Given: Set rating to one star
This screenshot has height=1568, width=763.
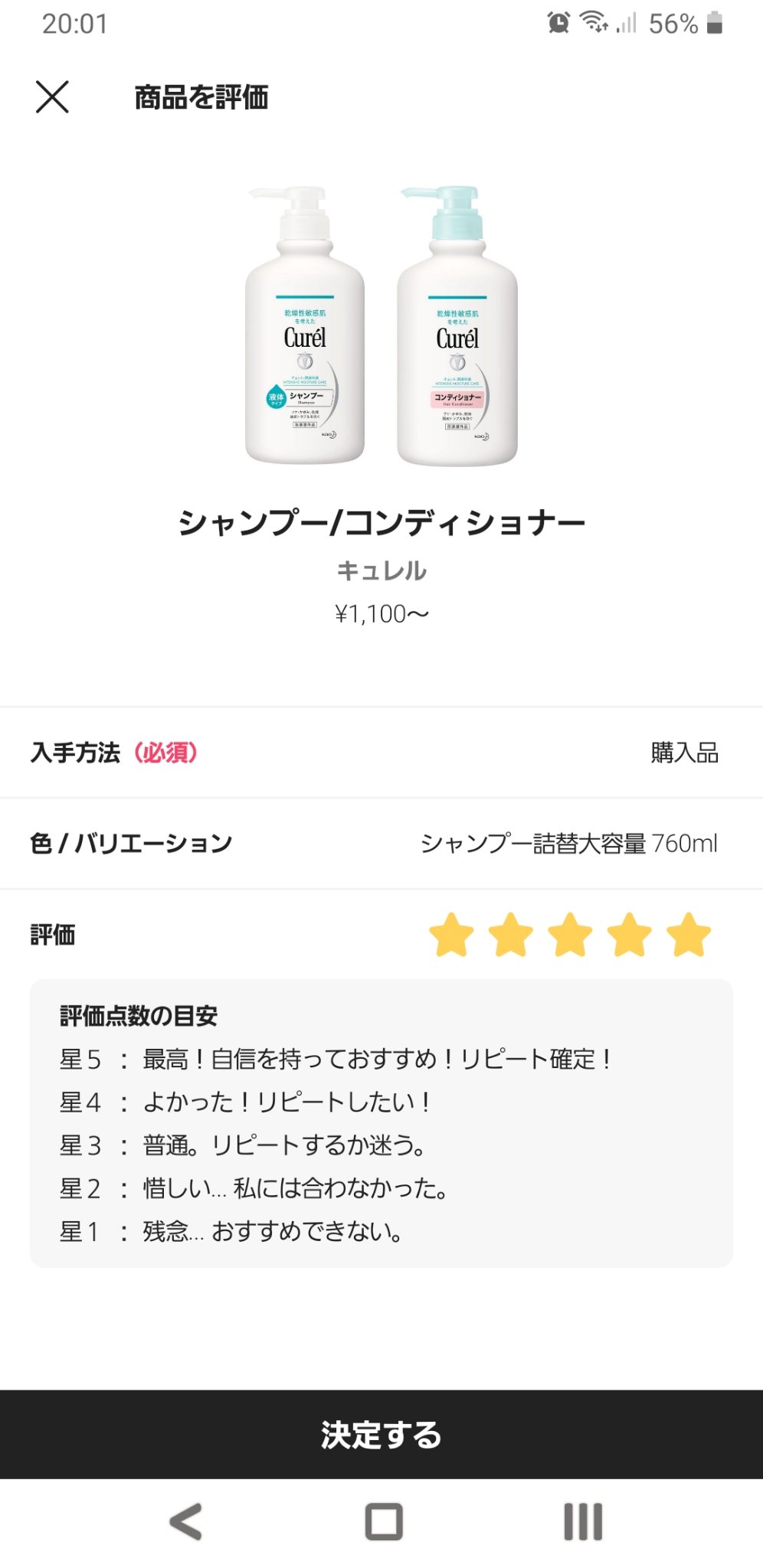Looking at the screenshot, I should tap(451, 935).
